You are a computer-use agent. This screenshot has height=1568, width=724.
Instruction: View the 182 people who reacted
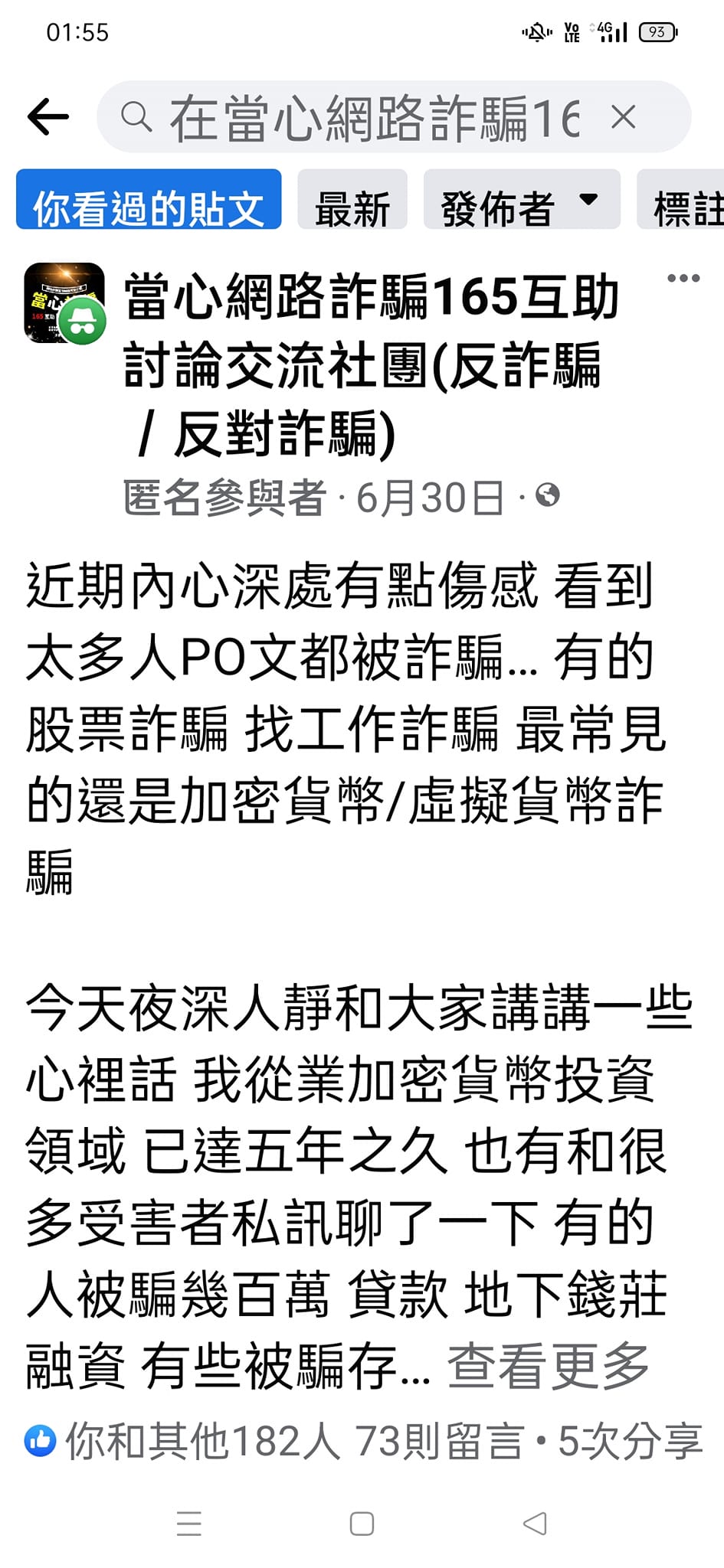click(182, 1441)
